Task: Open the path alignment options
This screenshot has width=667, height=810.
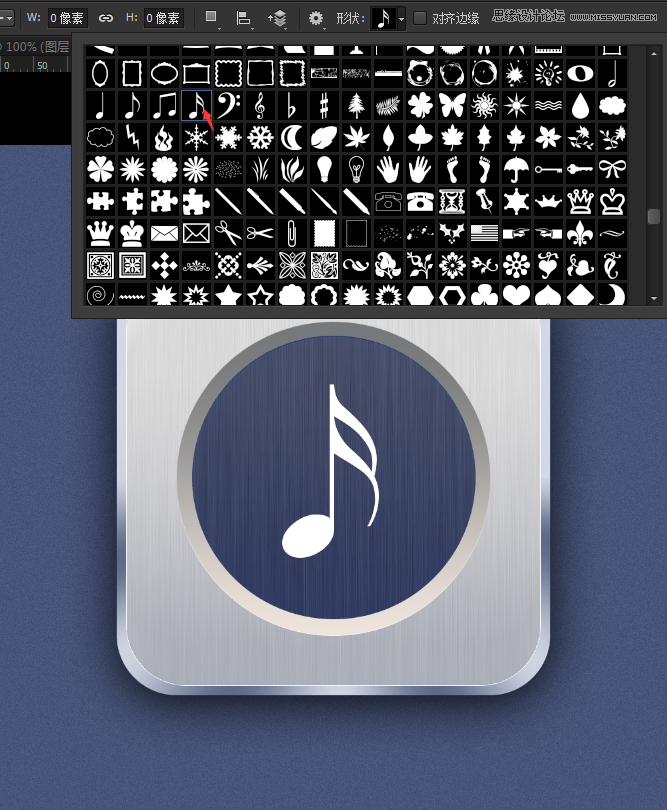Action: tap(244, 18)
